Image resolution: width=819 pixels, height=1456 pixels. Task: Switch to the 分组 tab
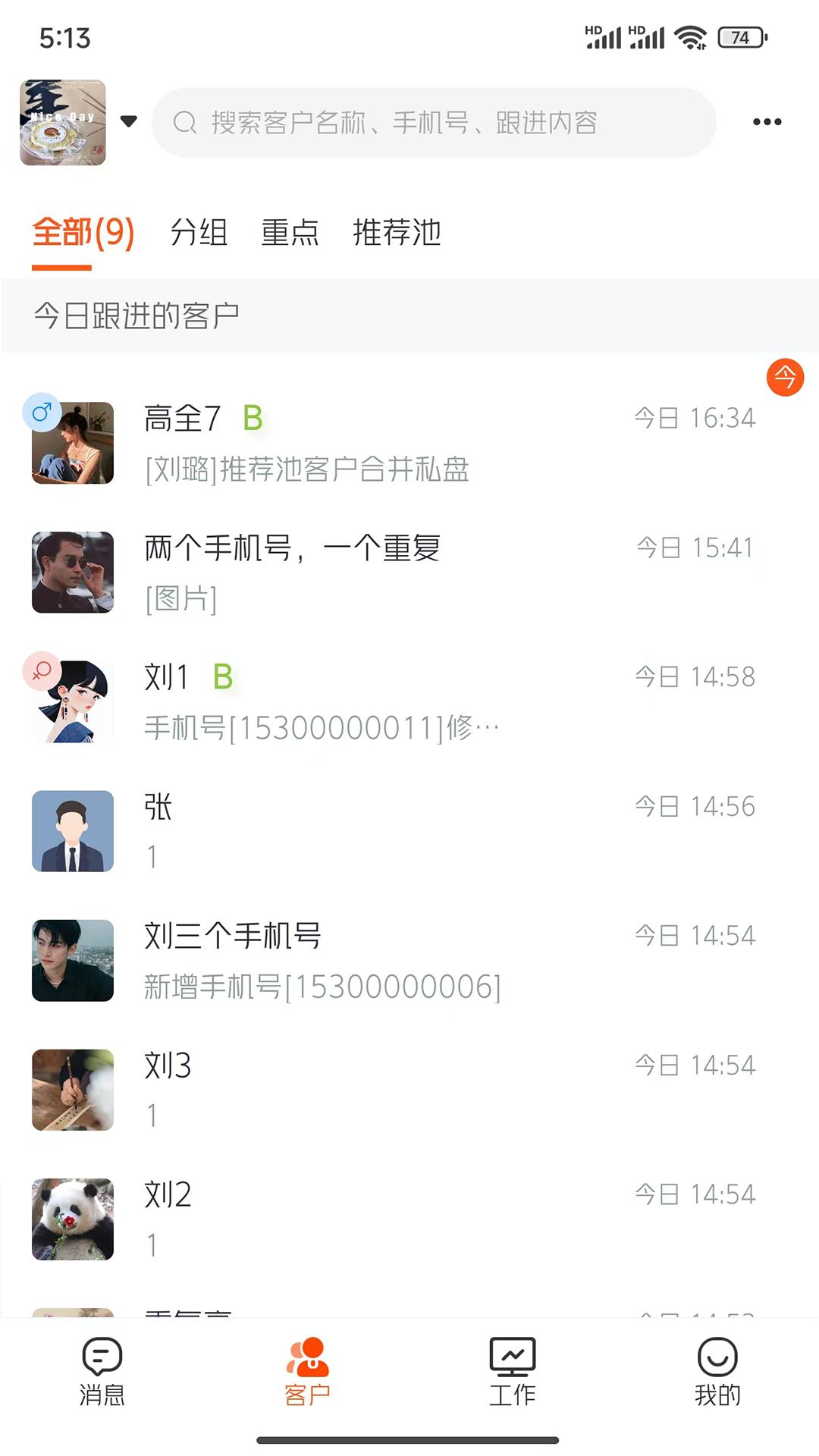pyautogui.click(x=200, y=234)
